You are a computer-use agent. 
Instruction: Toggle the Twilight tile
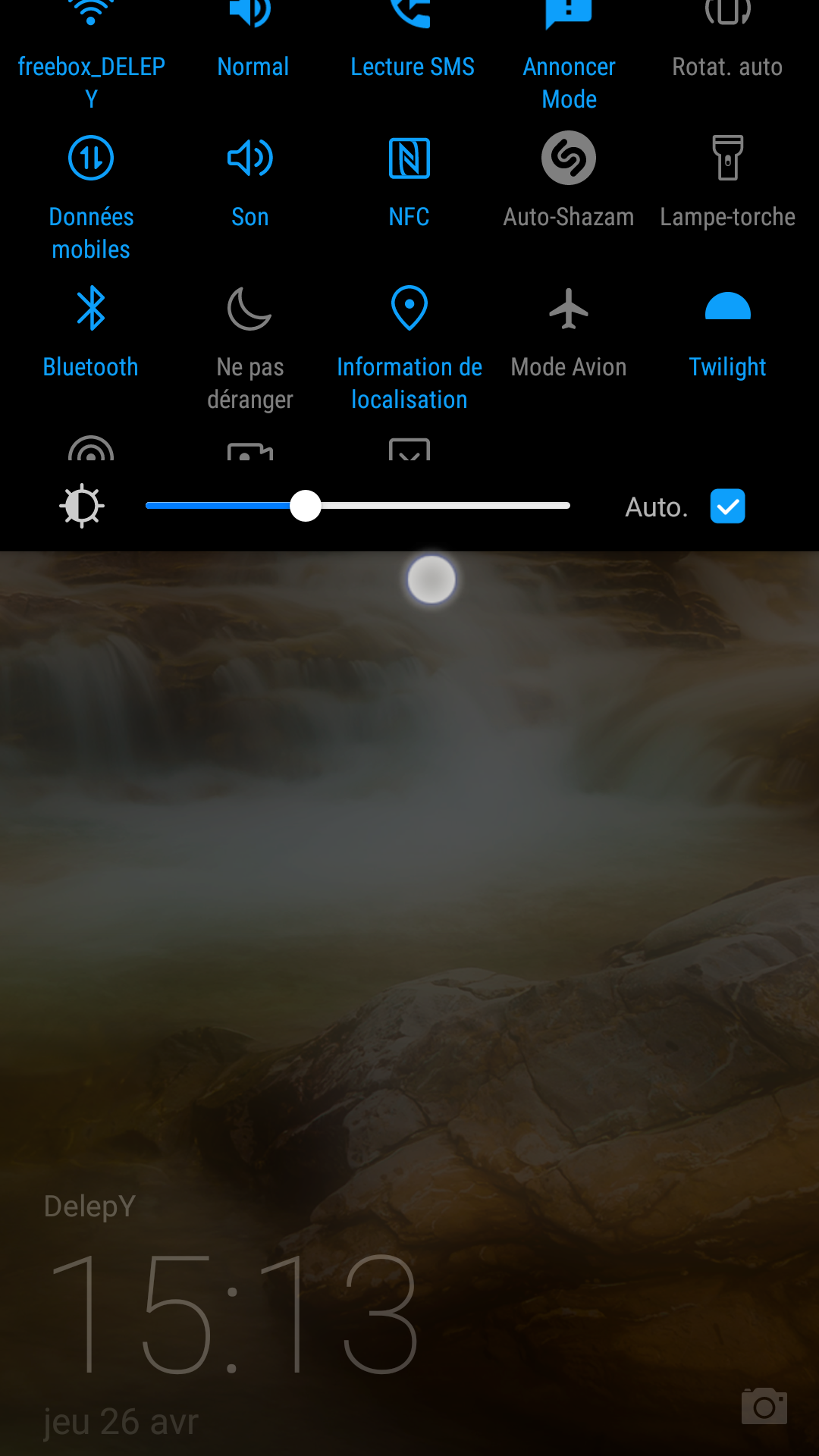(x=727, y=309)
